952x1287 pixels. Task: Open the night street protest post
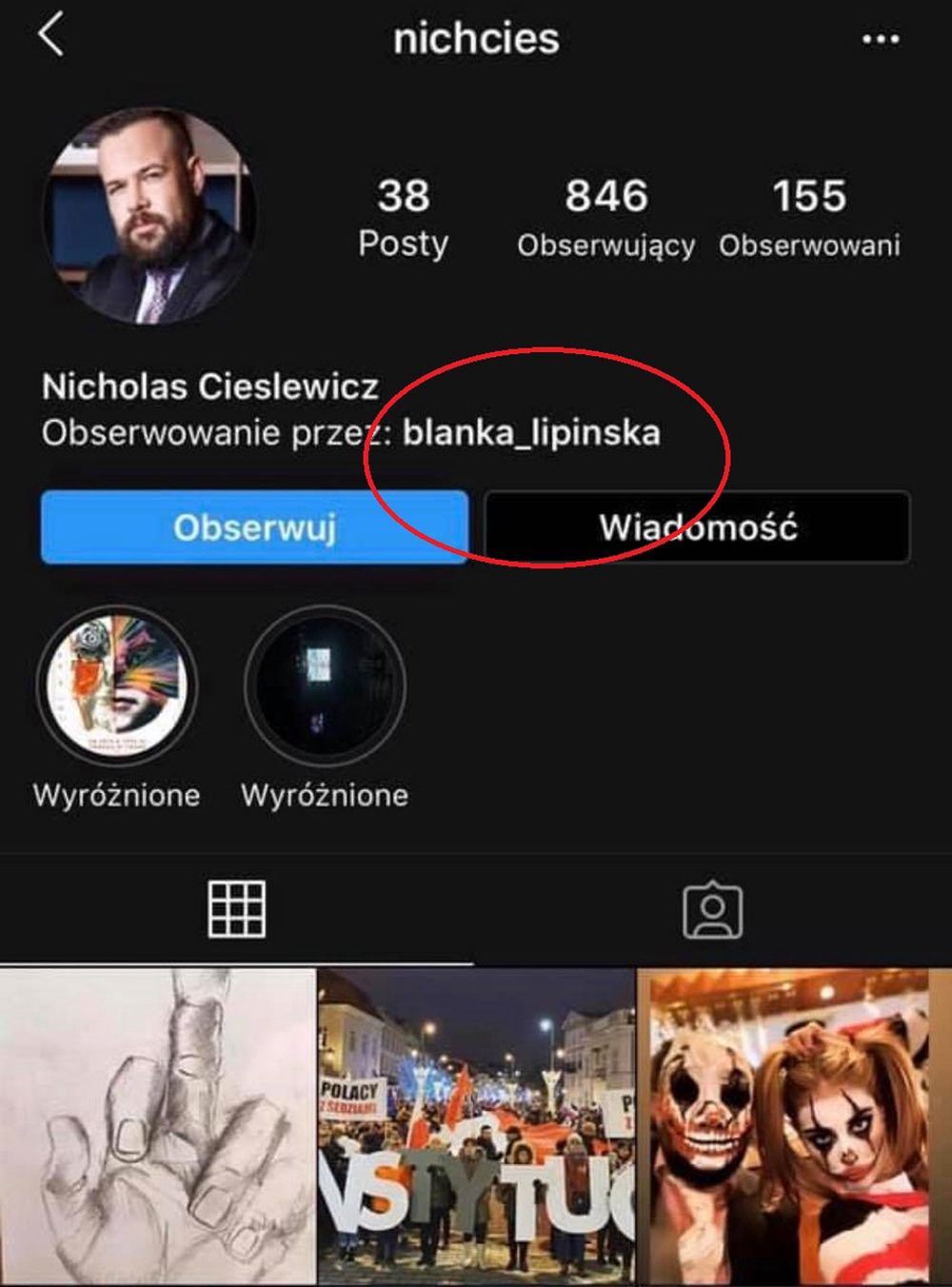[476, 1126]
